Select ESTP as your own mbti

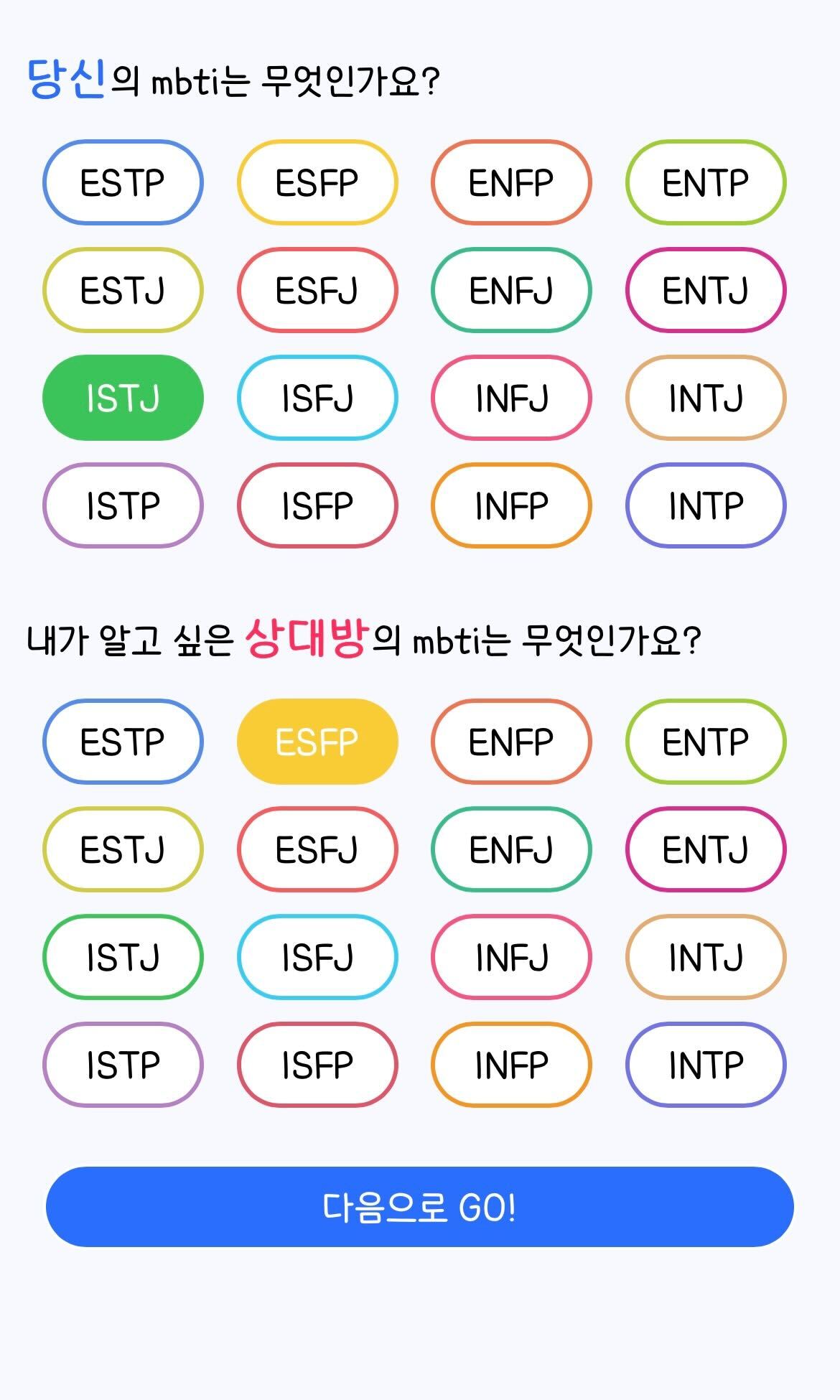coord(123,182)
